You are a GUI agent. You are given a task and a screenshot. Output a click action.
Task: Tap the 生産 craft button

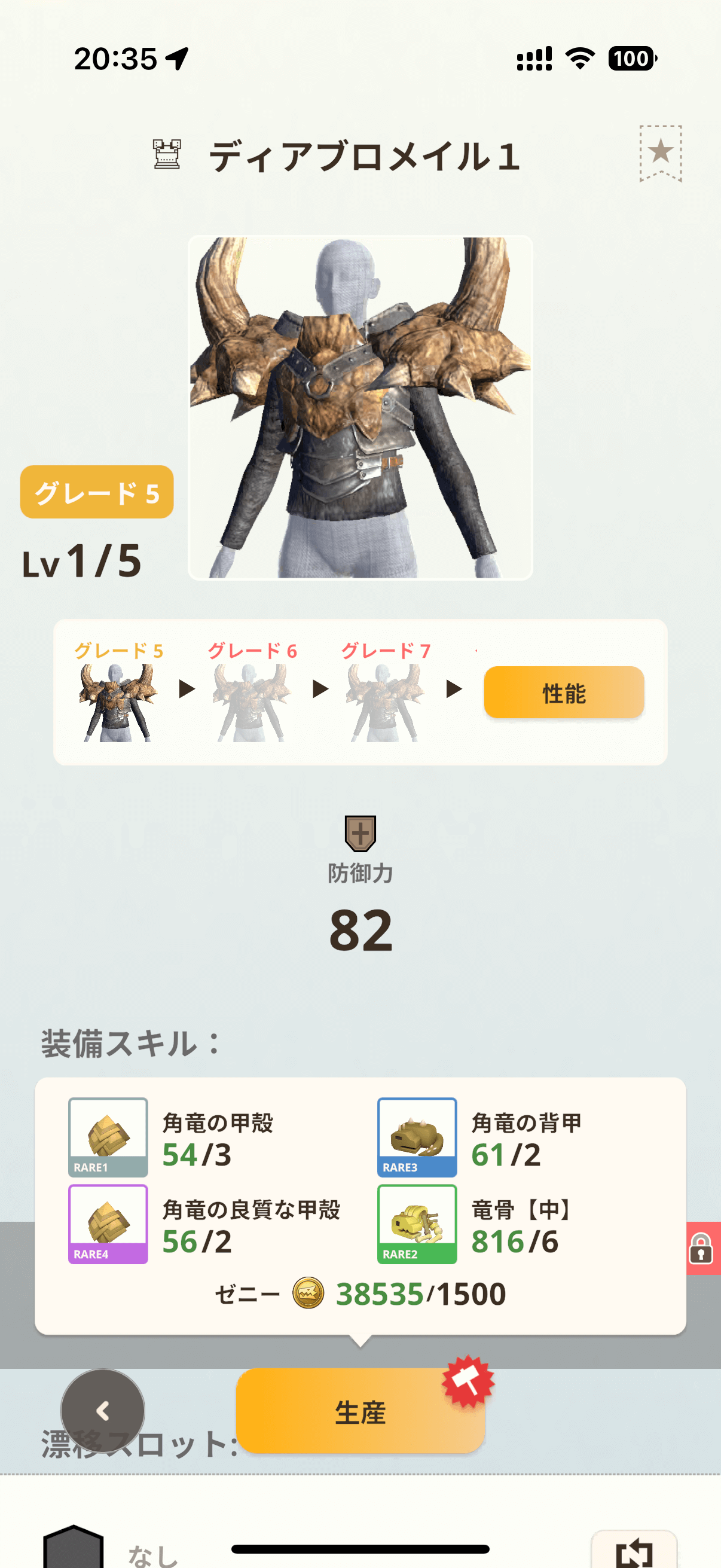coord(360,1411)
